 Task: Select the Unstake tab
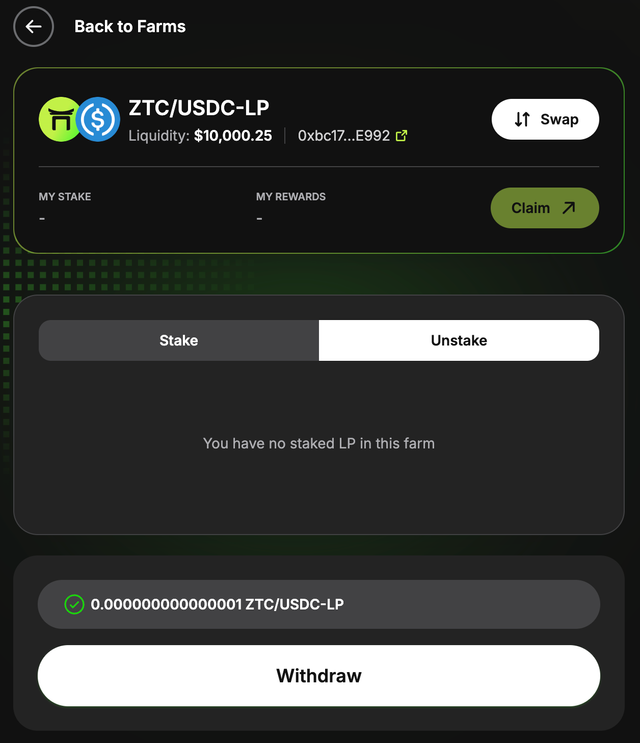click(458, 340)
